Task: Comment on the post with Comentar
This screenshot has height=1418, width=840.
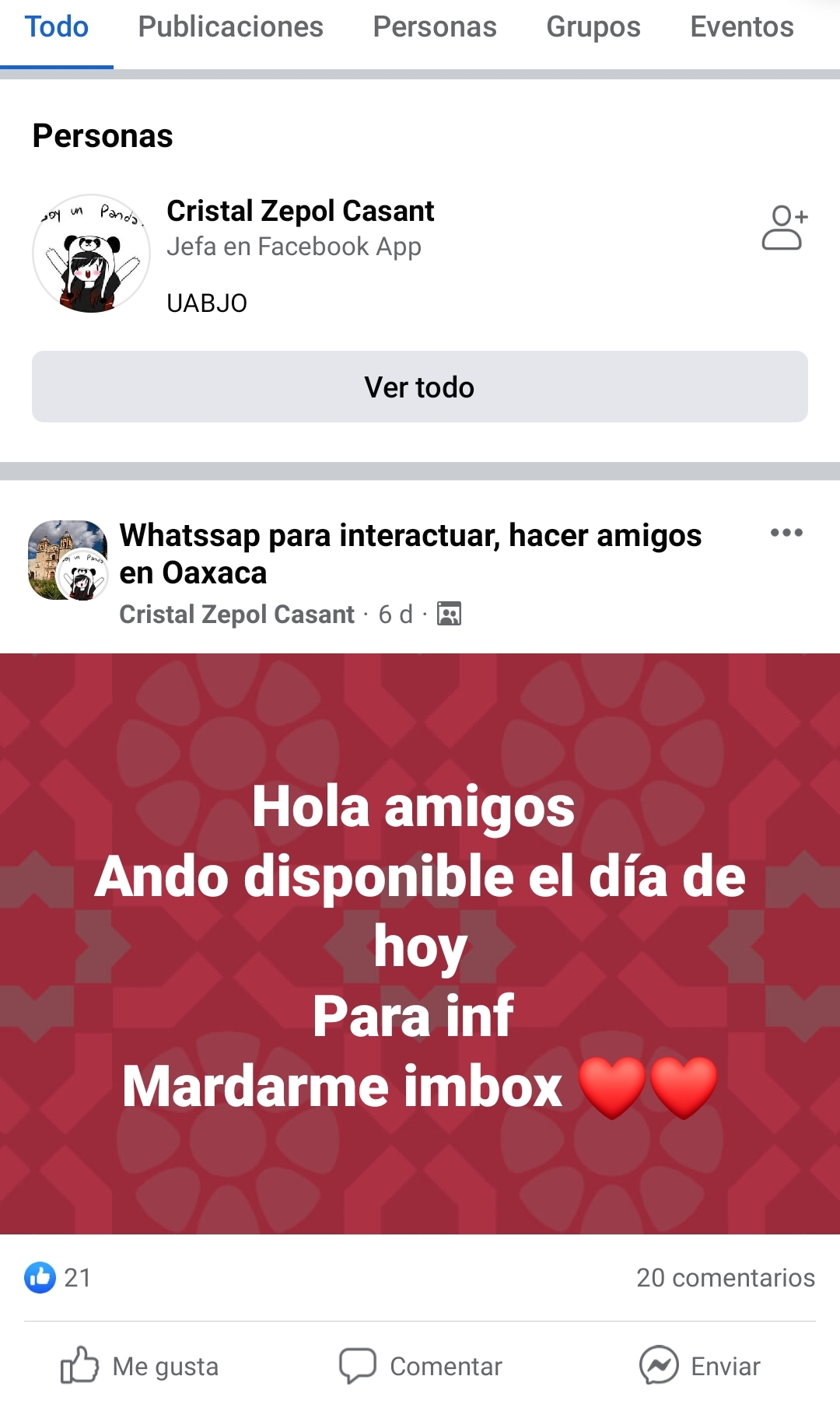Action: [x=420, y=1366]
